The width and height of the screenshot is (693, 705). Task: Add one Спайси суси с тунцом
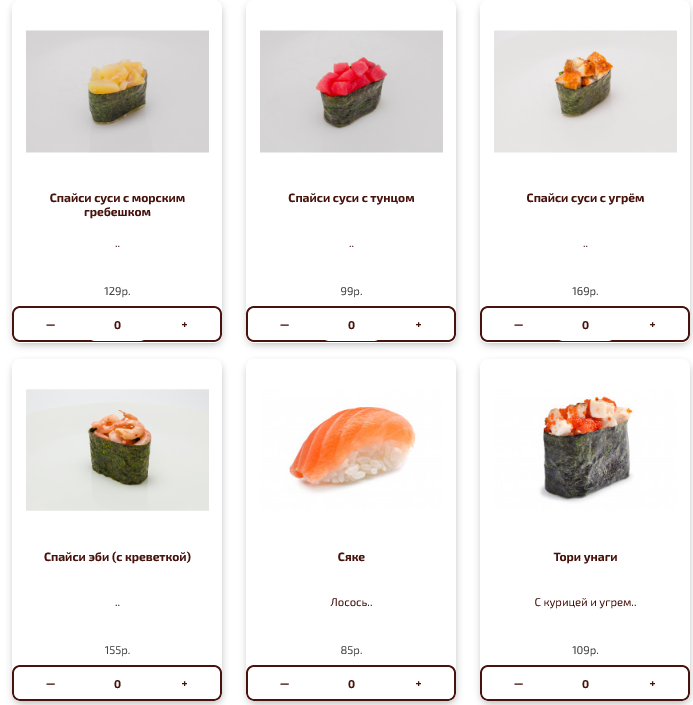(x=418, y=325)
